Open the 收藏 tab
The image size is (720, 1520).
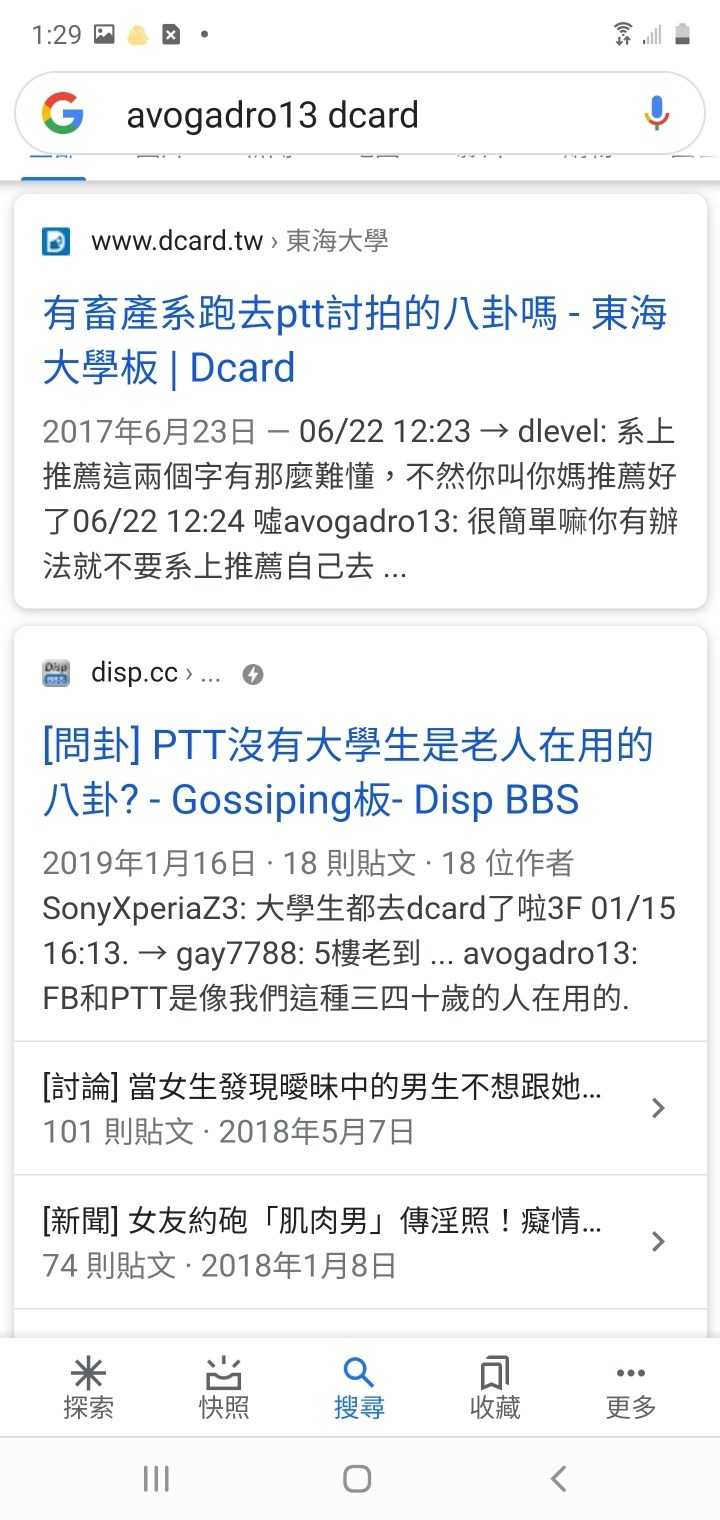coord(495,1388)
